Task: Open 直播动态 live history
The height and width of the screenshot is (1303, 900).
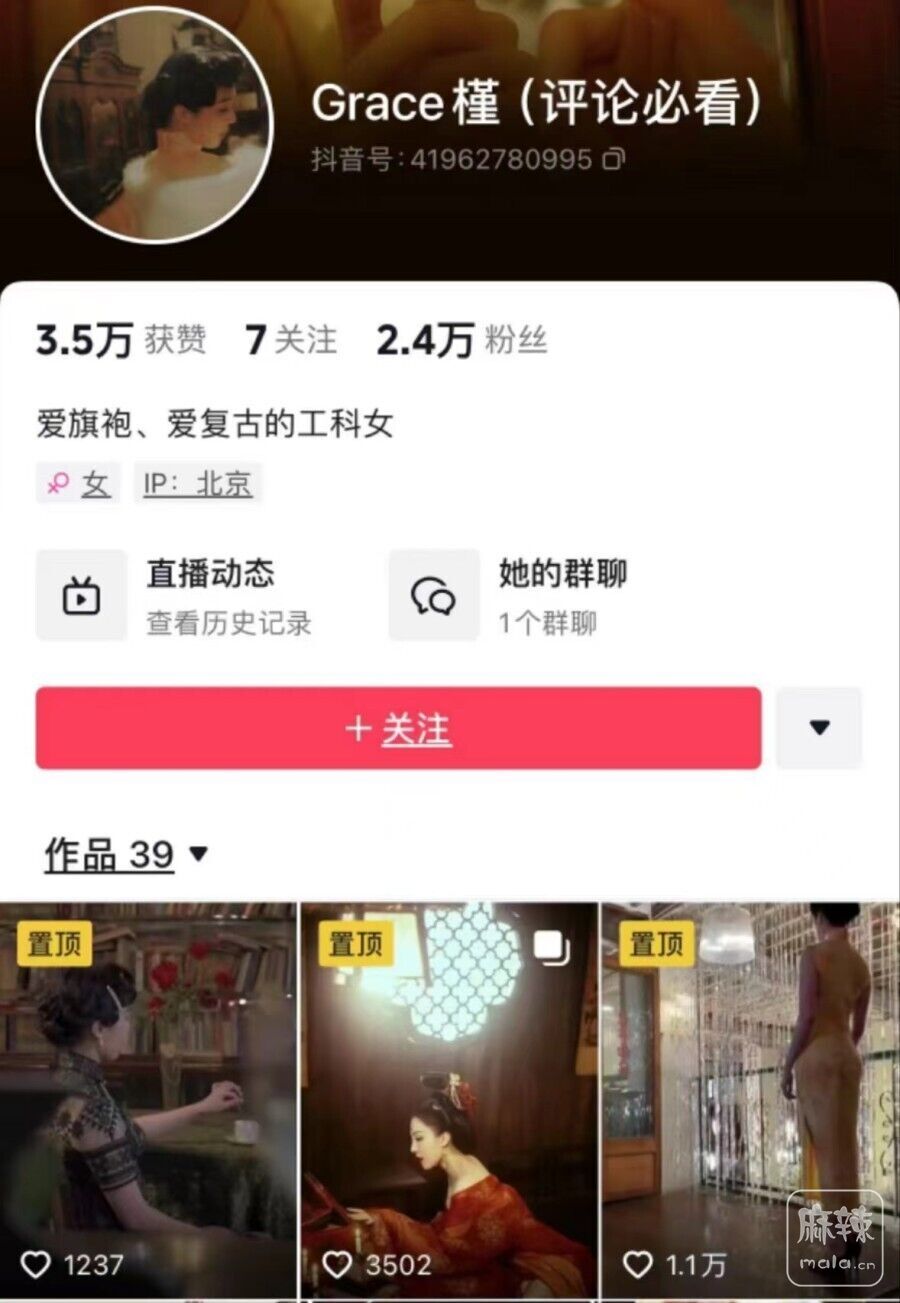Action: pos(175,595)
